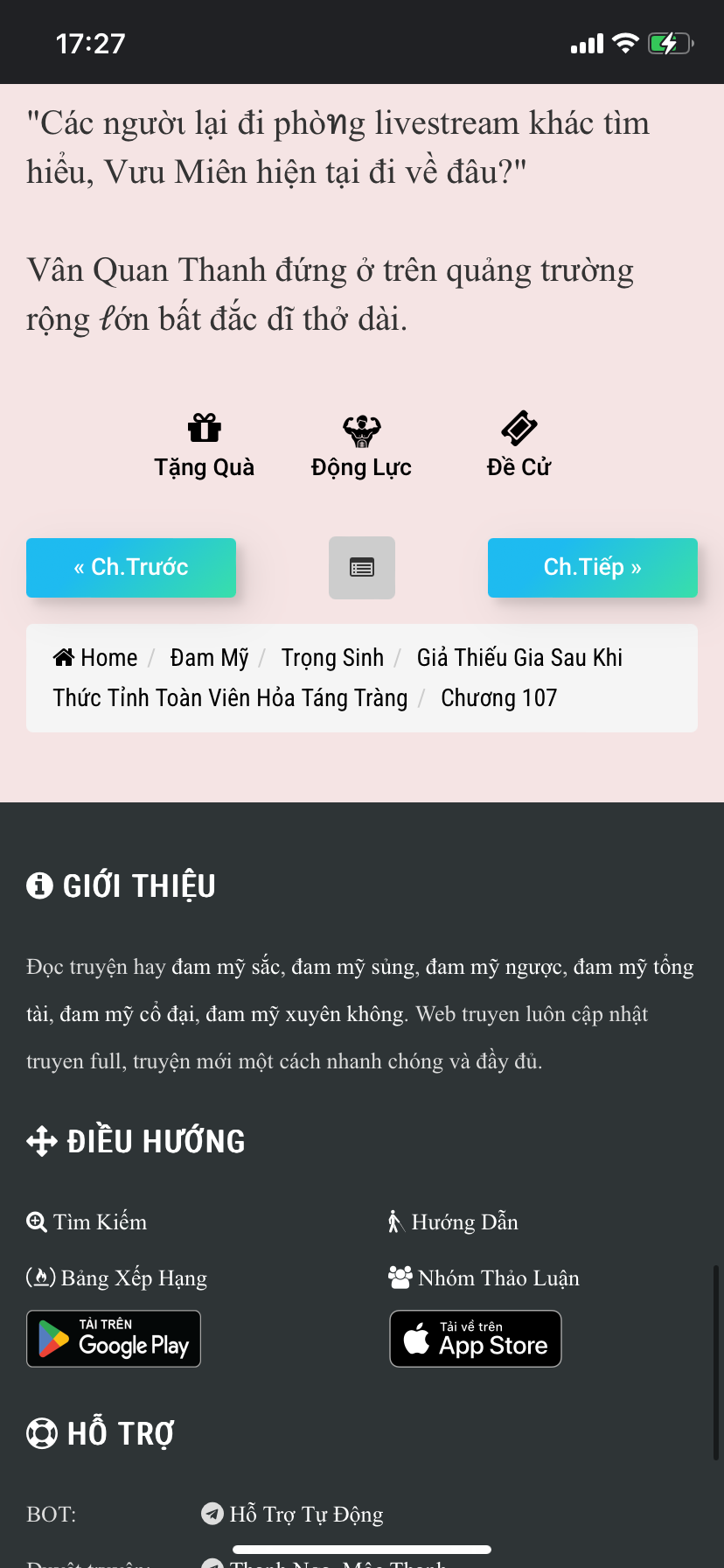
Task: Open the Hỗ Trợ Tự Động bot link
Action: 293,1515
